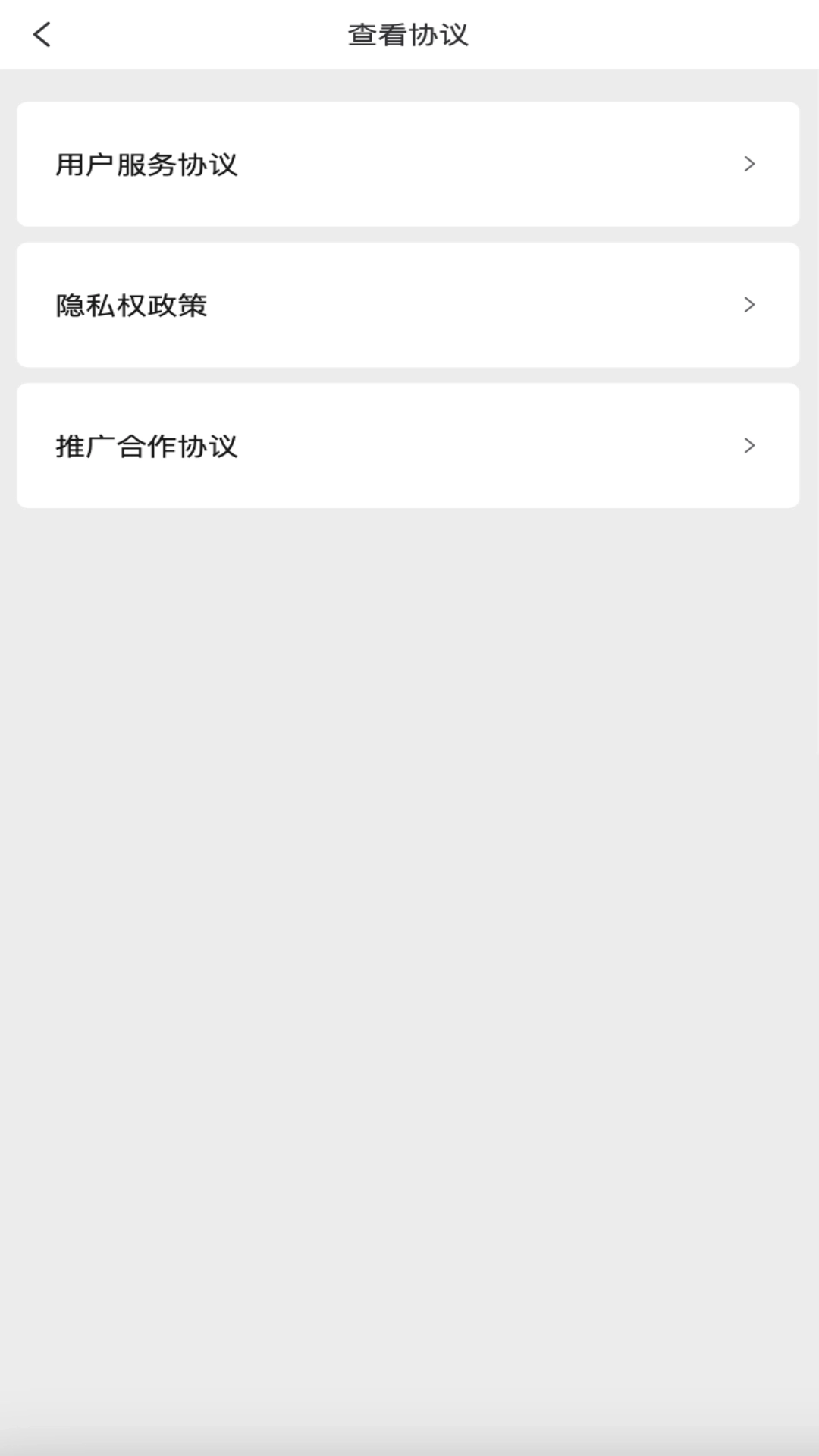Image resolution: width=819 pixels, height=1456 pixels.
Task: Select the back navigation arrow at top left
Action: point(42,34)
